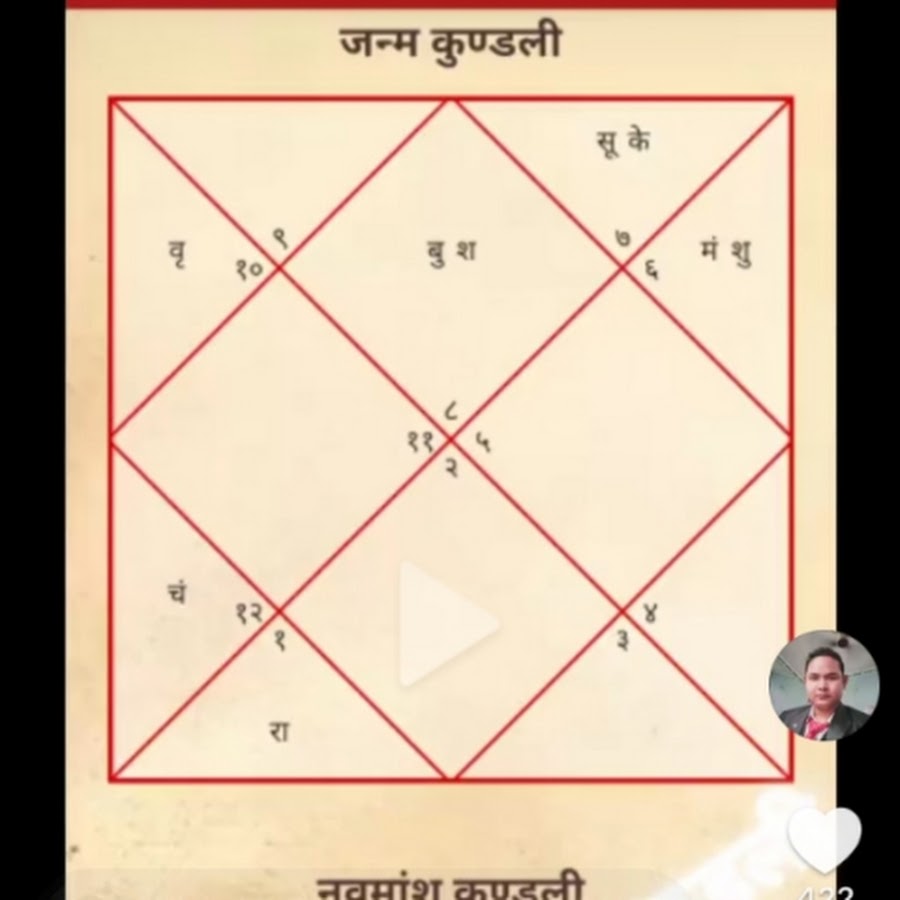This screenshot has height=900, width=900.
Task: Resume the paused video
Action: click(x=447, y=623)
